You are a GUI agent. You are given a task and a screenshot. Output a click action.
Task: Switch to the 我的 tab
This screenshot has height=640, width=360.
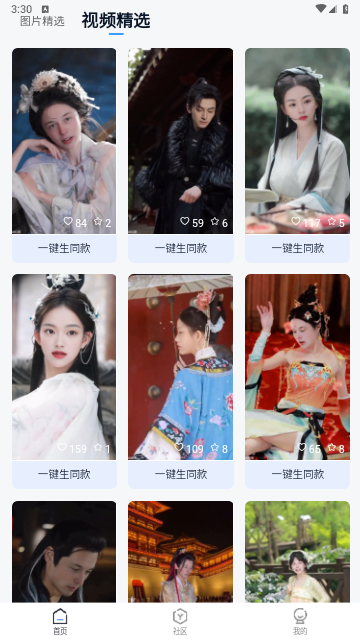tap(300, 622)
